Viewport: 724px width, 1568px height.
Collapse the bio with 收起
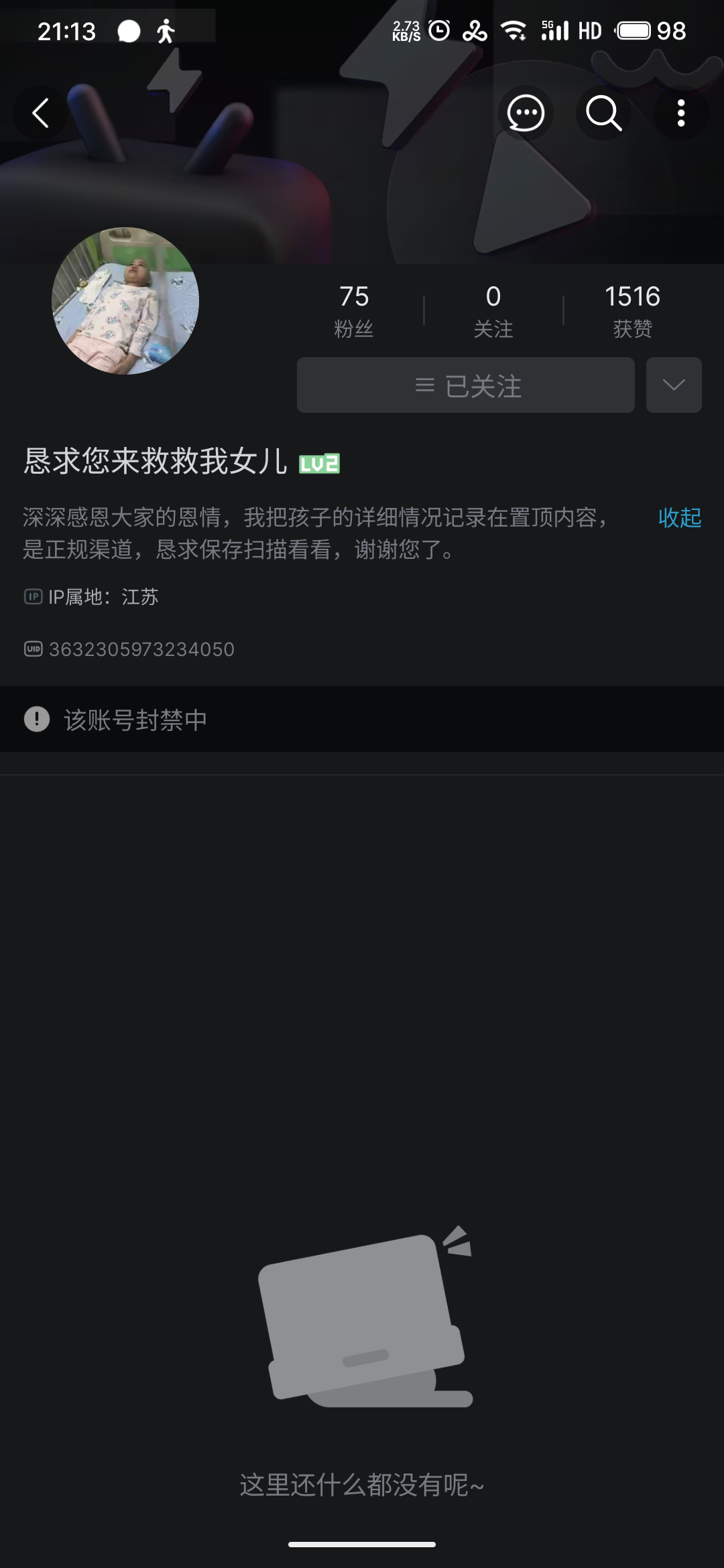(679, 517)
